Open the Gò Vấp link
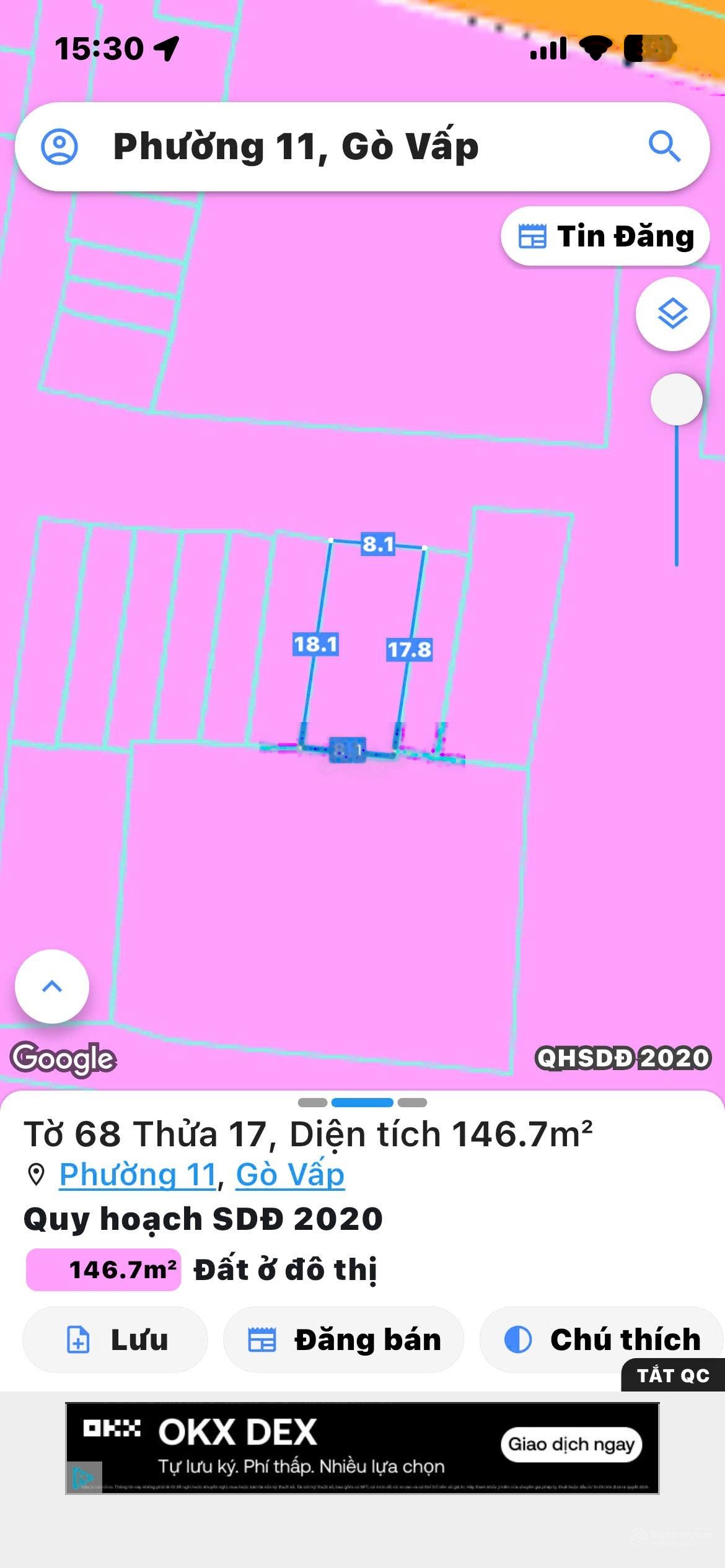The image size is (725, 1568). tap(290, 1175)
